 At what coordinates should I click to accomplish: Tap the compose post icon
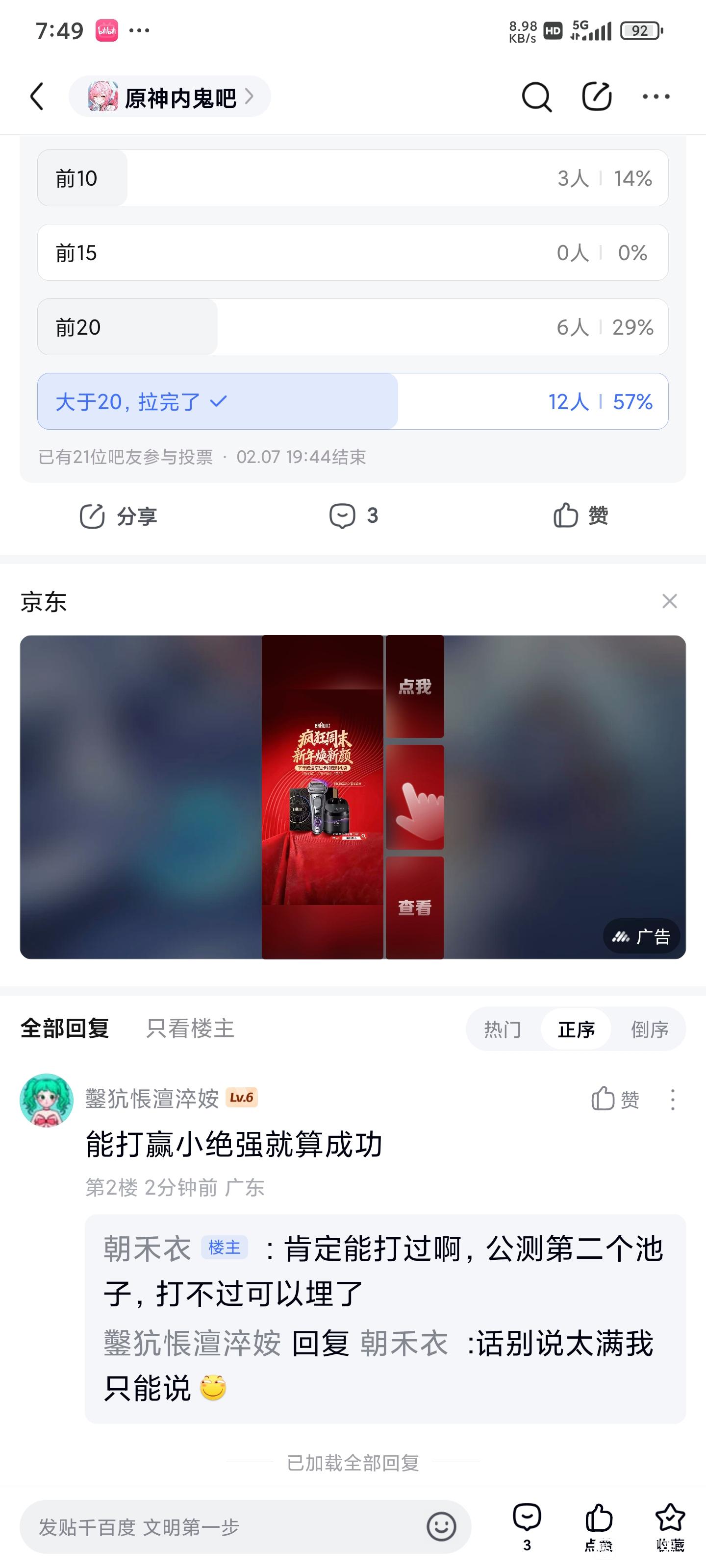tap(596, 97)
